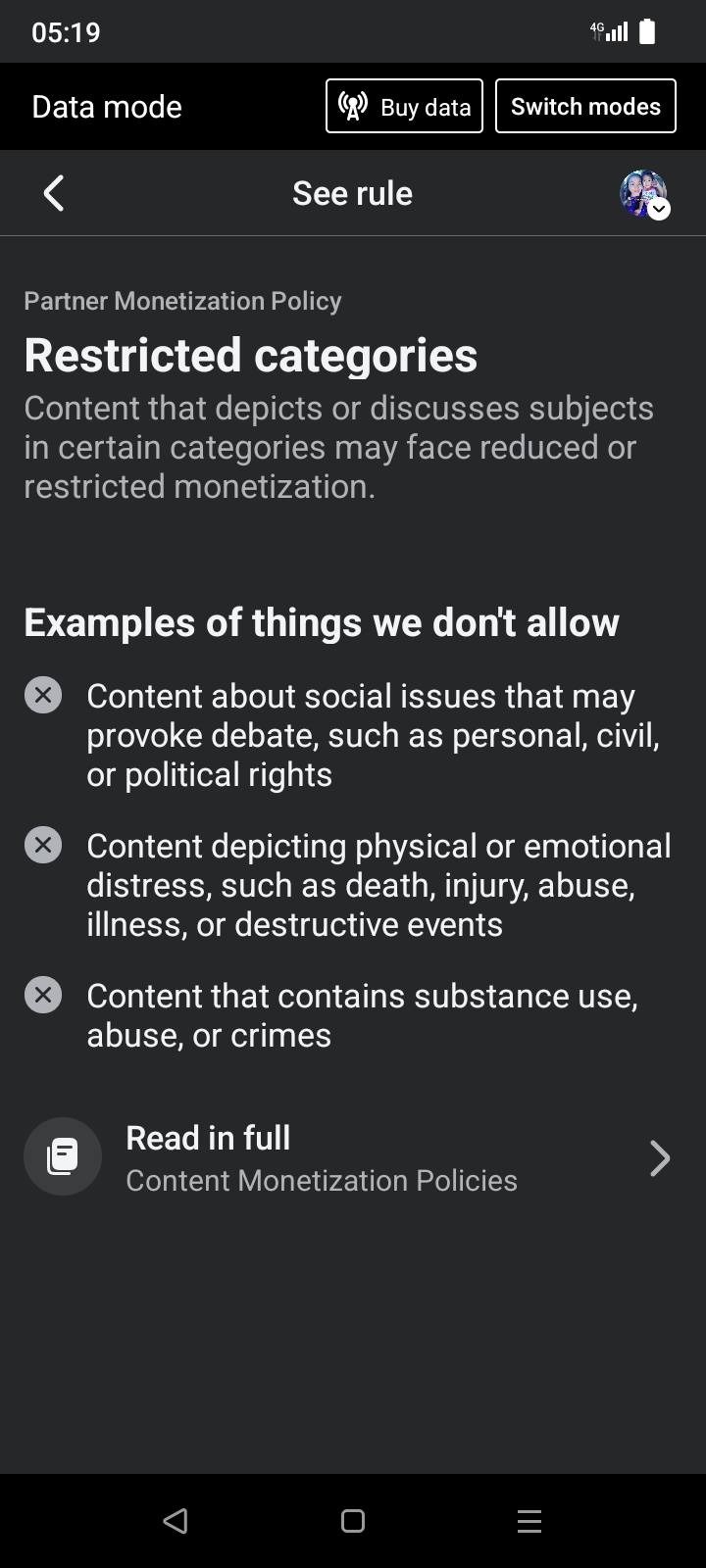Screen dimensions: 706x1568
Task: Tap the Buy data button
Action: click(404, 106)
